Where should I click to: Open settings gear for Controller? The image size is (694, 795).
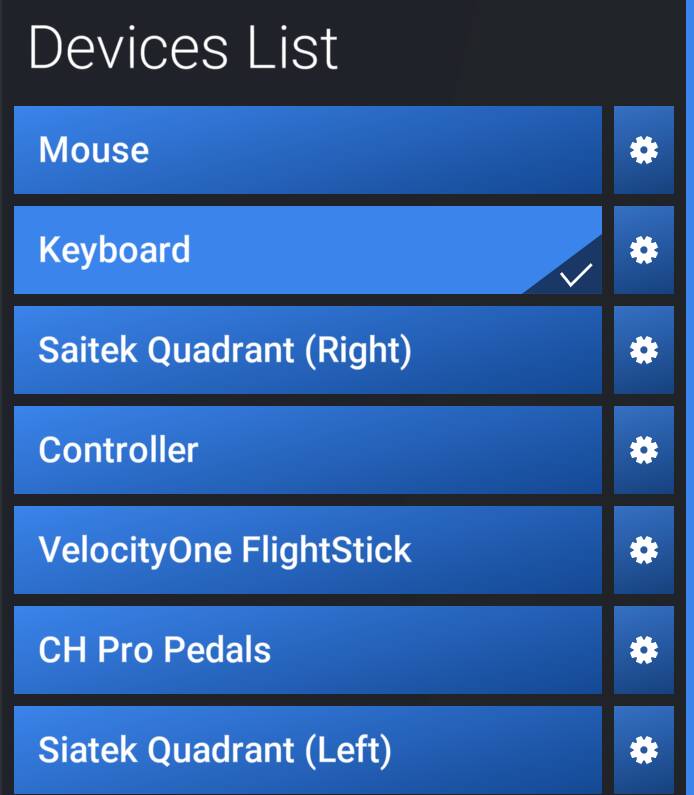tap(644, 450)
